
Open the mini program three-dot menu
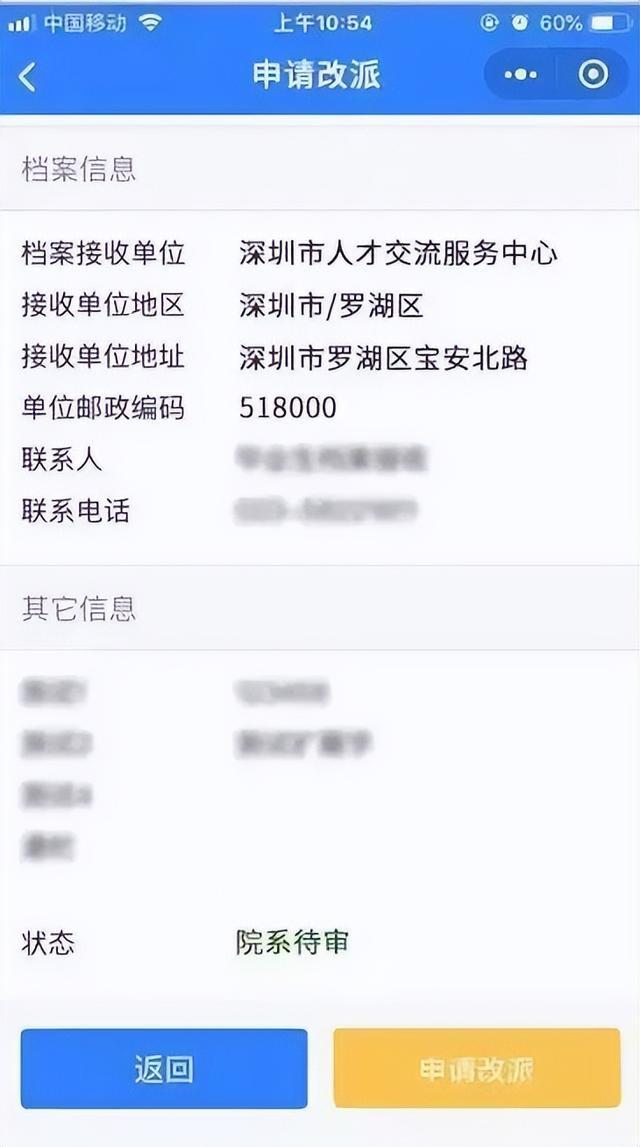pos(521,75)
